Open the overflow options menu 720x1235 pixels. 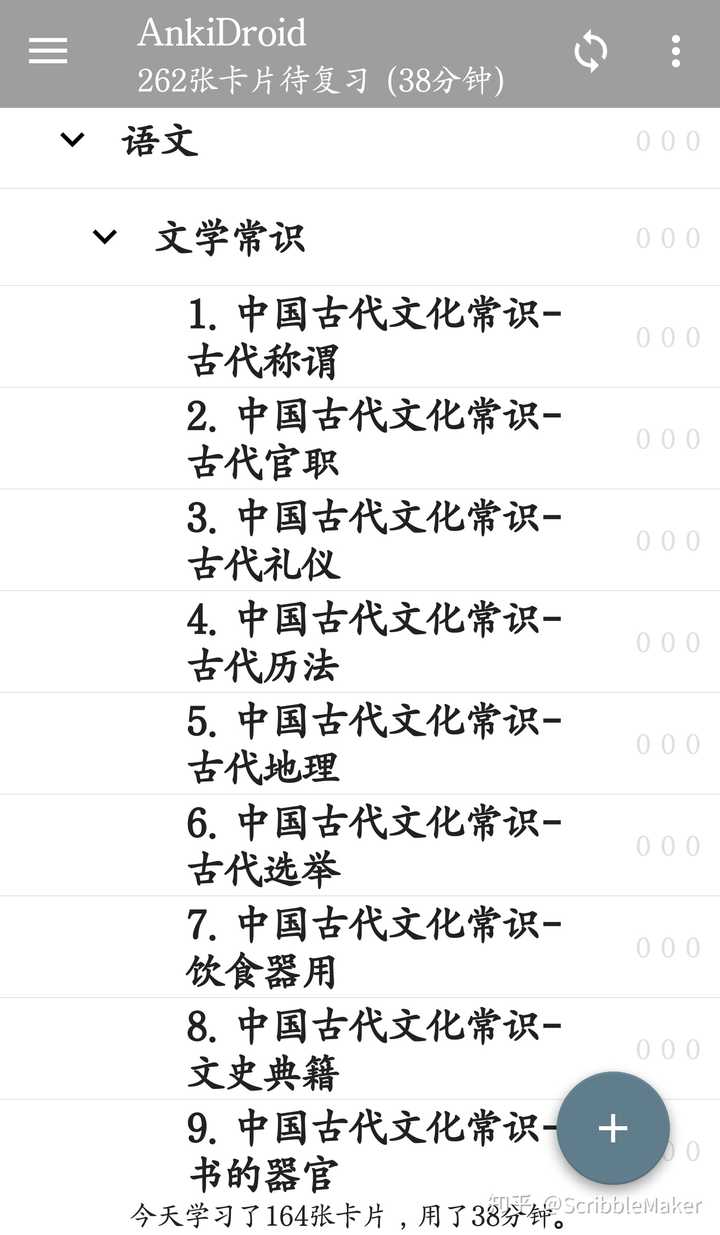coord(676,51)
